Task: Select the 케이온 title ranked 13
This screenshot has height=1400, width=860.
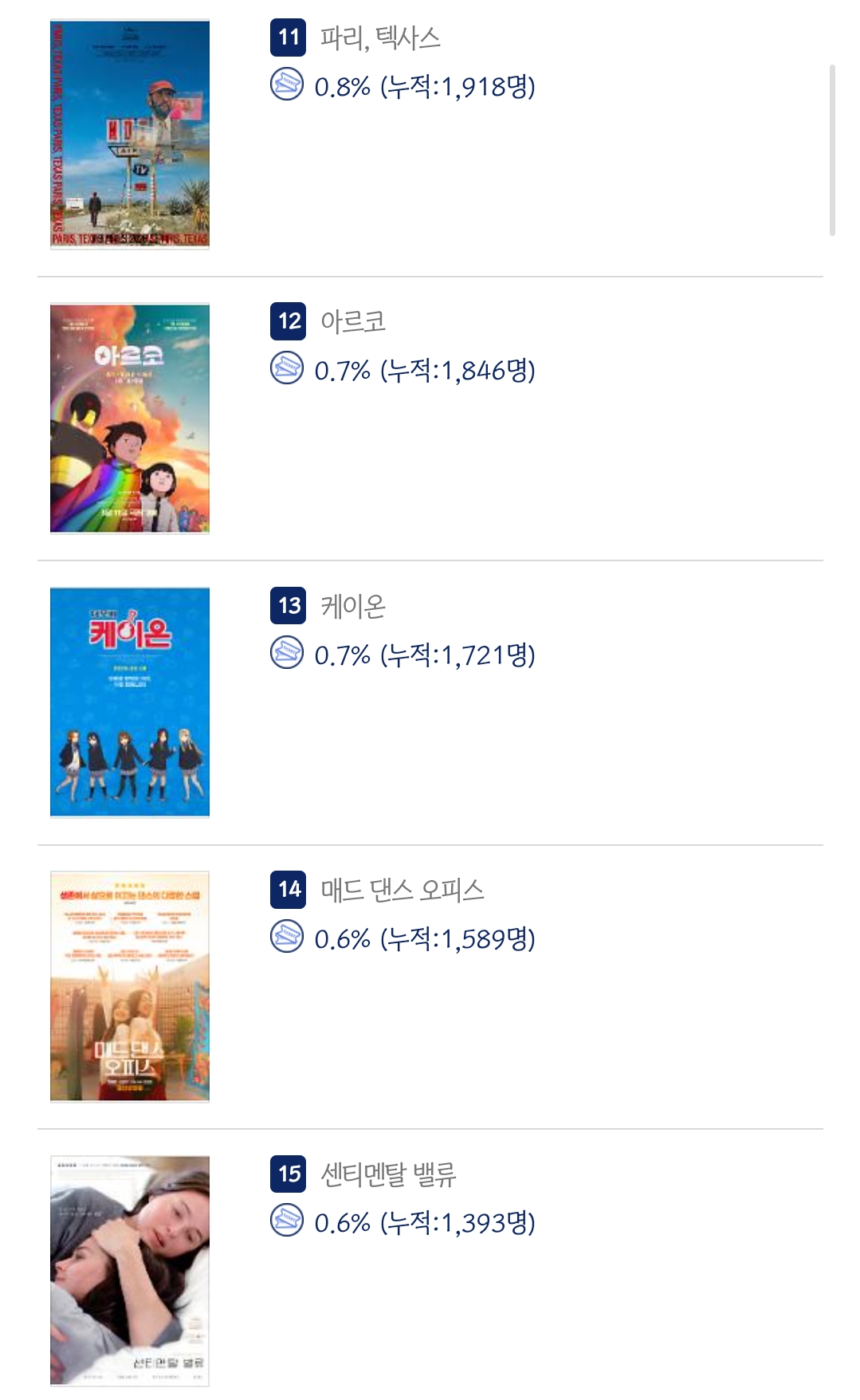Action: coord(353,606)
